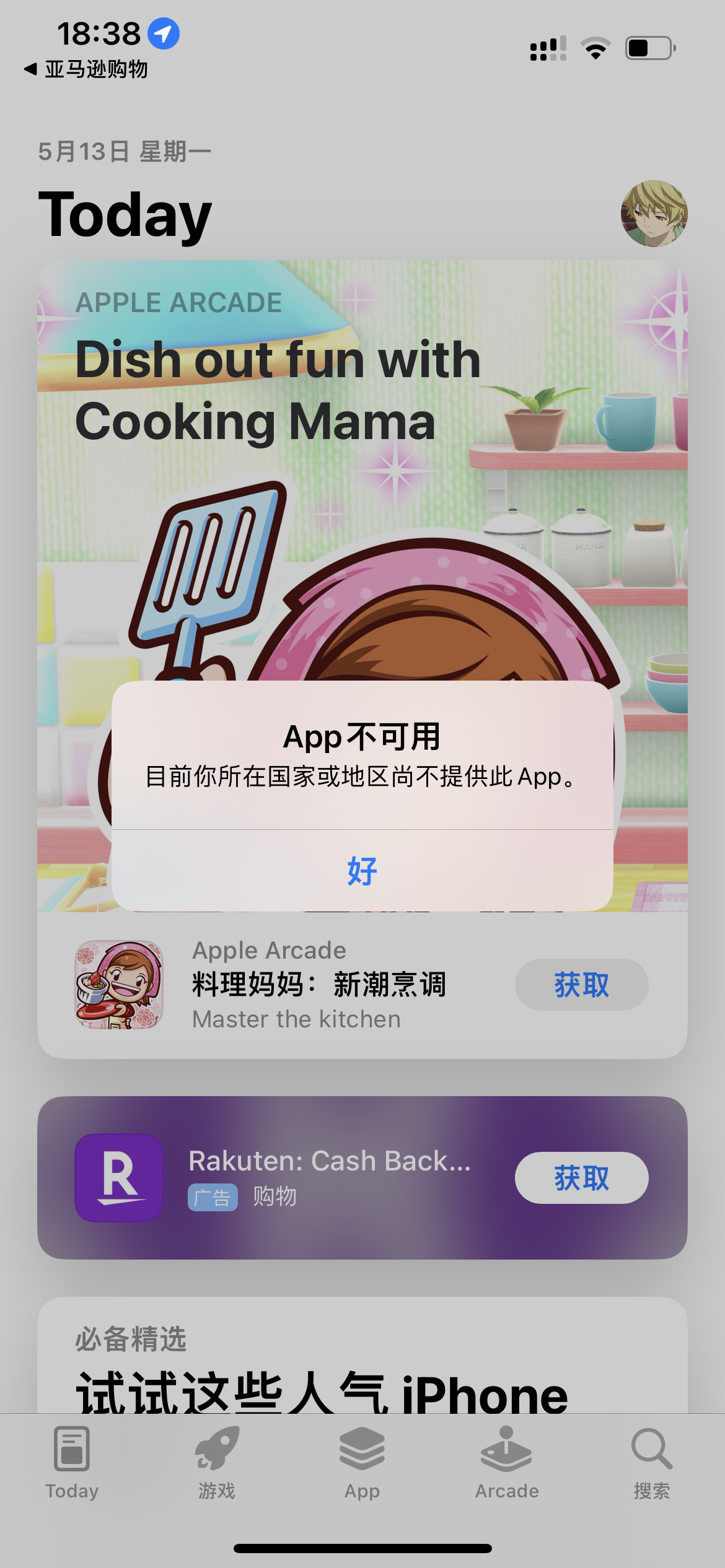
Task: Get the Rakuten: Cash Back app
Action: coord(581,1178)
